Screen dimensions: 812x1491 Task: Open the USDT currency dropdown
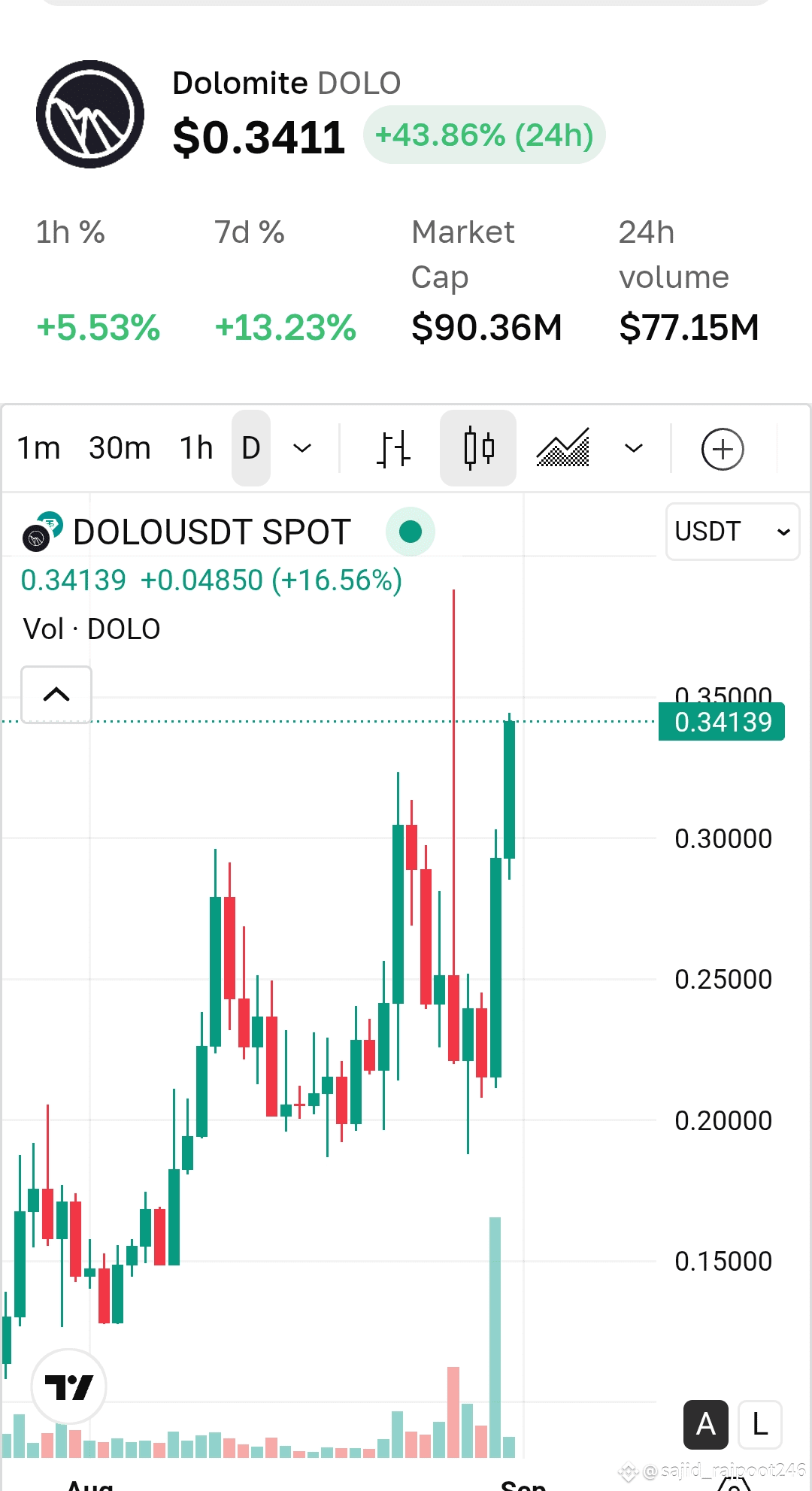[732, 532]
